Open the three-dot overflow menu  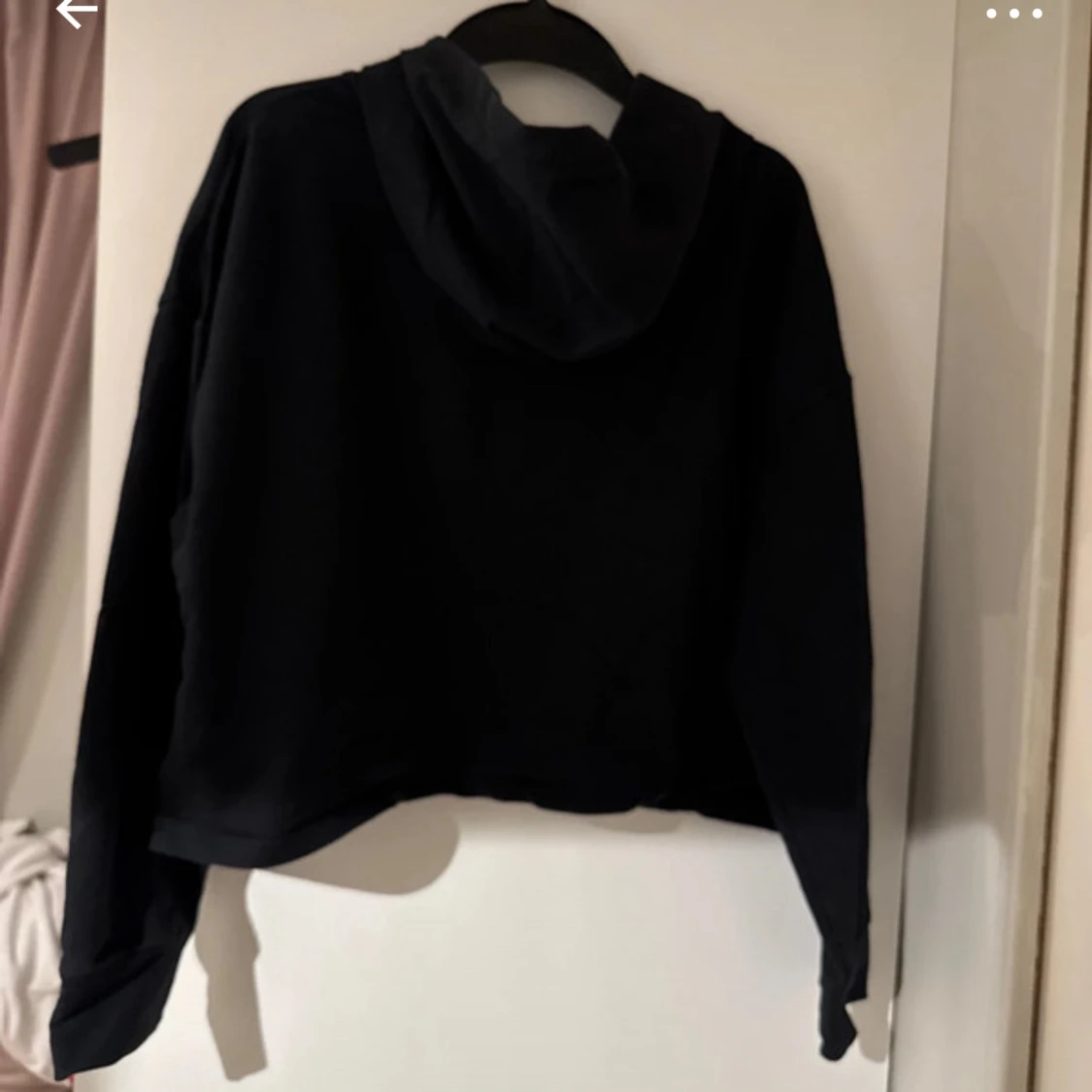coord(1014,15)
